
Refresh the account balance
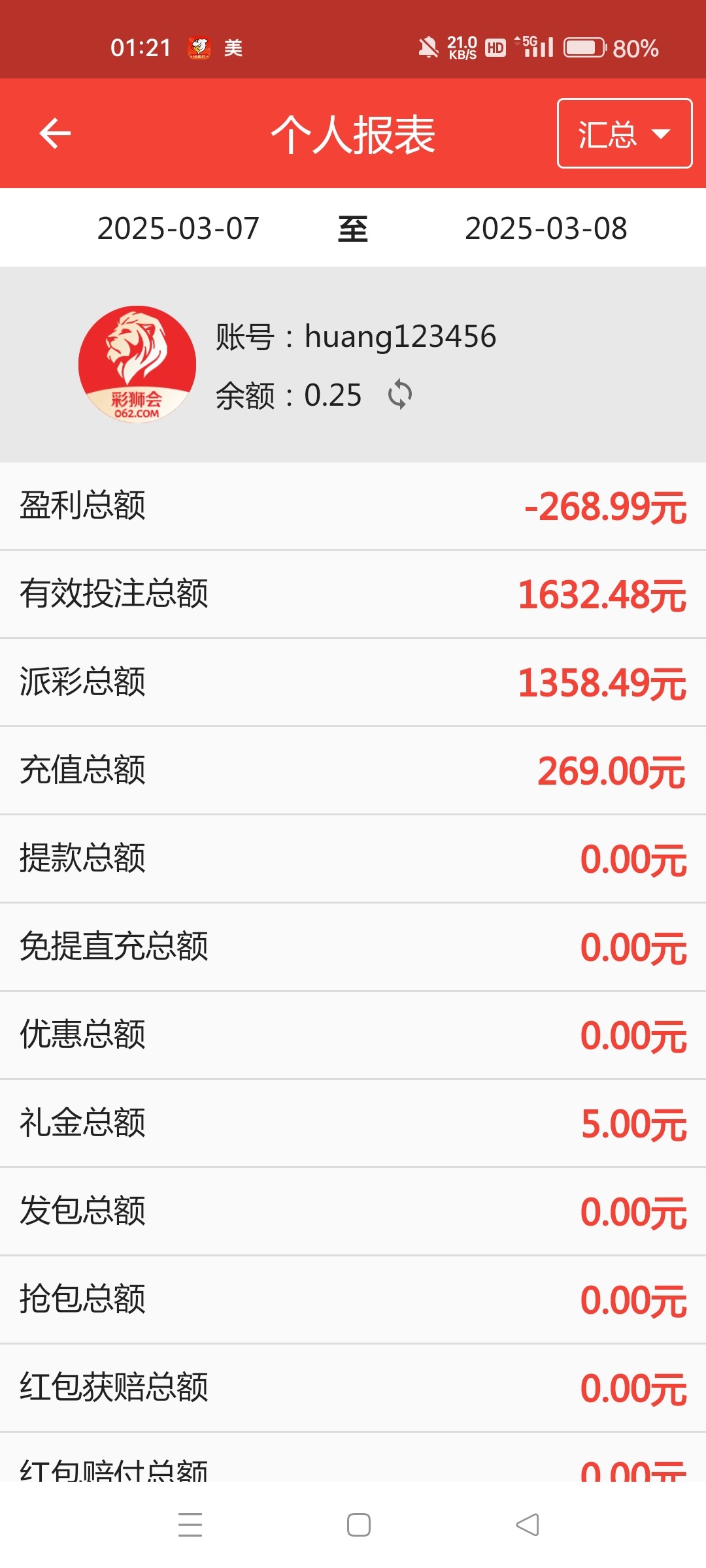coord(400,395)
